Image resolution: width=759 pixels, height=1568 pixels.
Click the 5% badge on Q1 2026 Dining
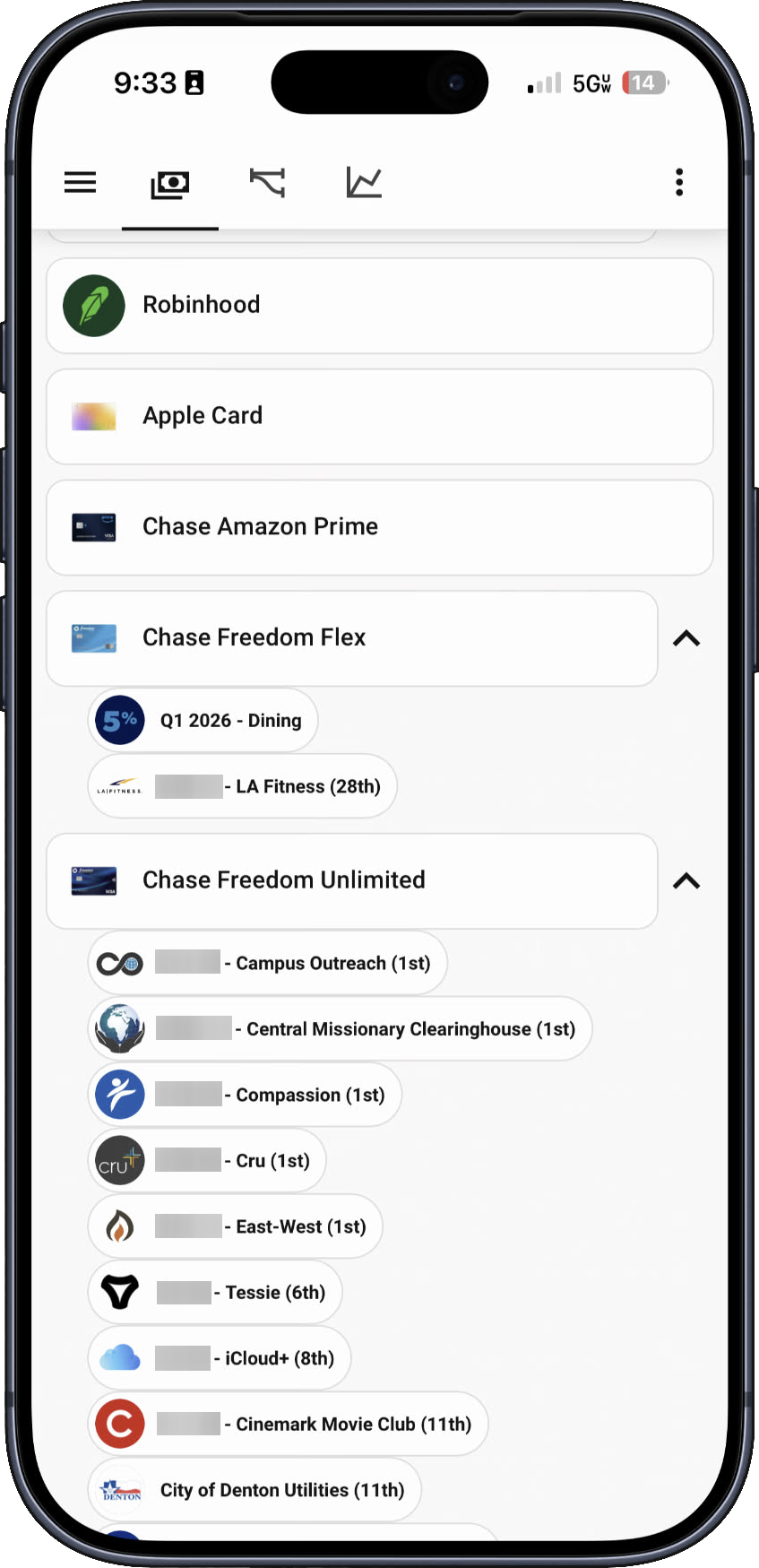118,719
